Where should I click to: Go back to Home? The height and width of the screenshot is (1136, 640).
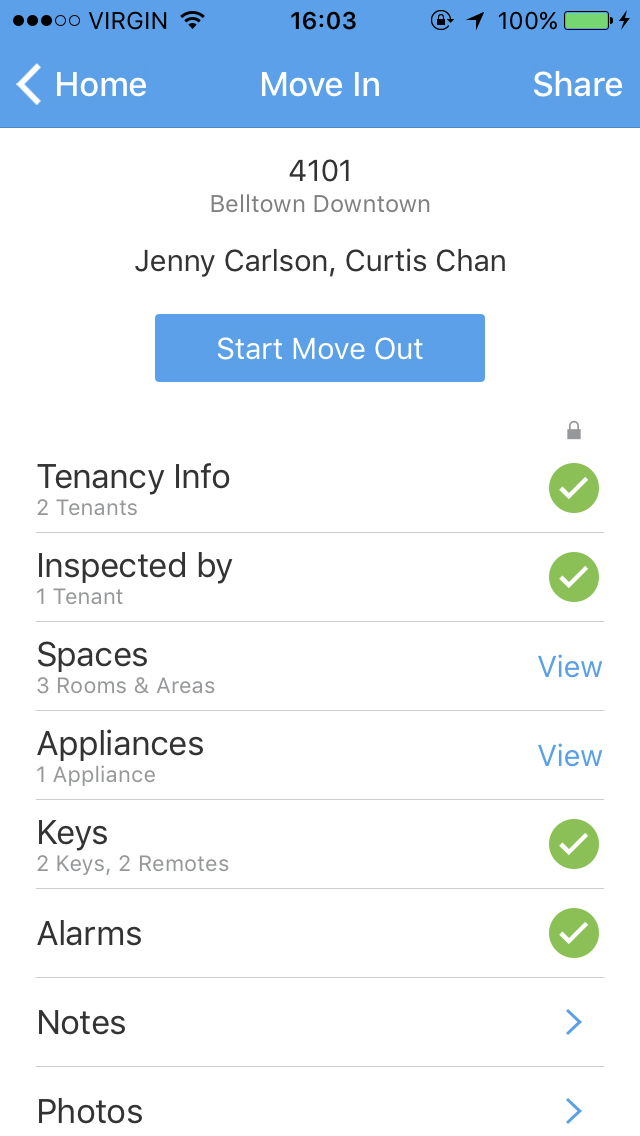pyautogui.click(x=81, y=85)
